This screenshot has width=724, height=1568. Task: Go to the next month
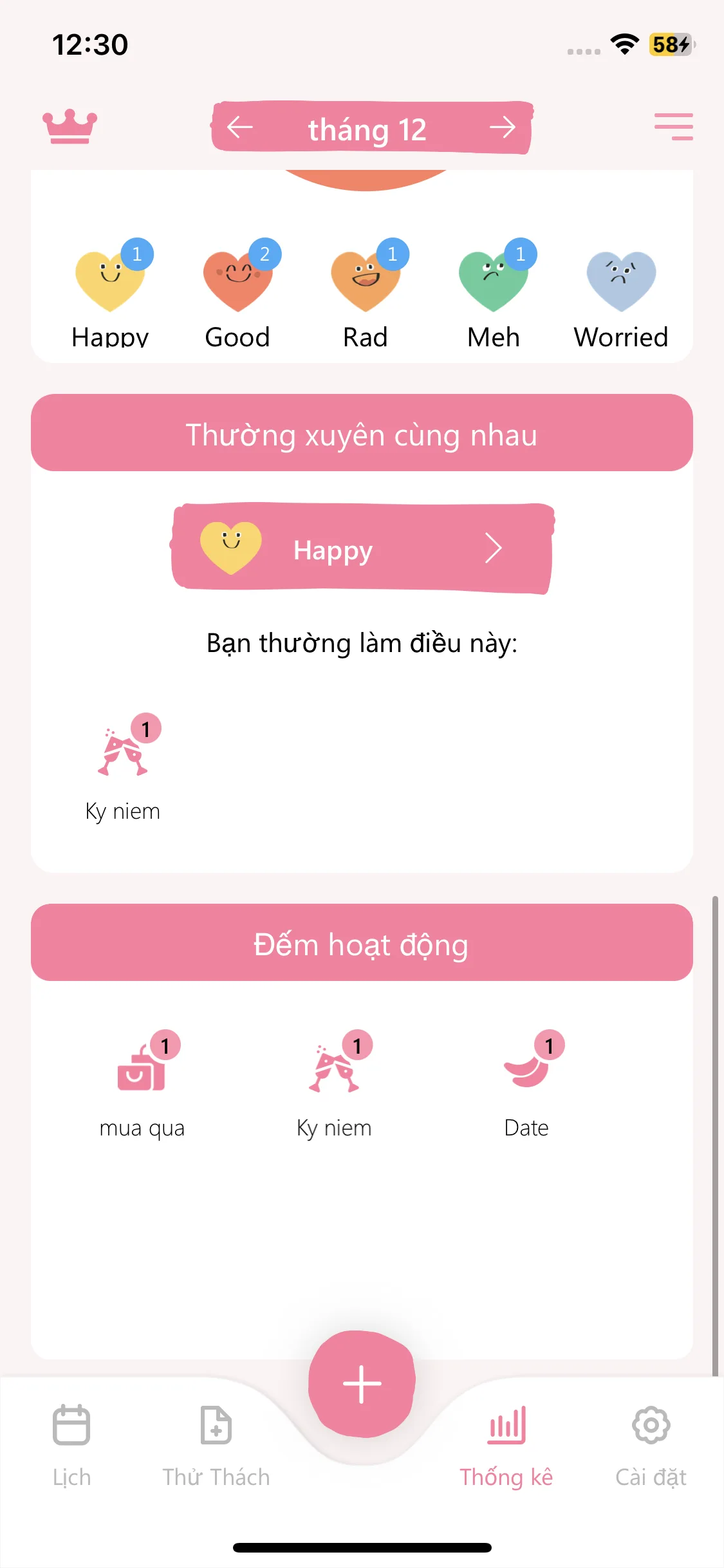point(502,127)
